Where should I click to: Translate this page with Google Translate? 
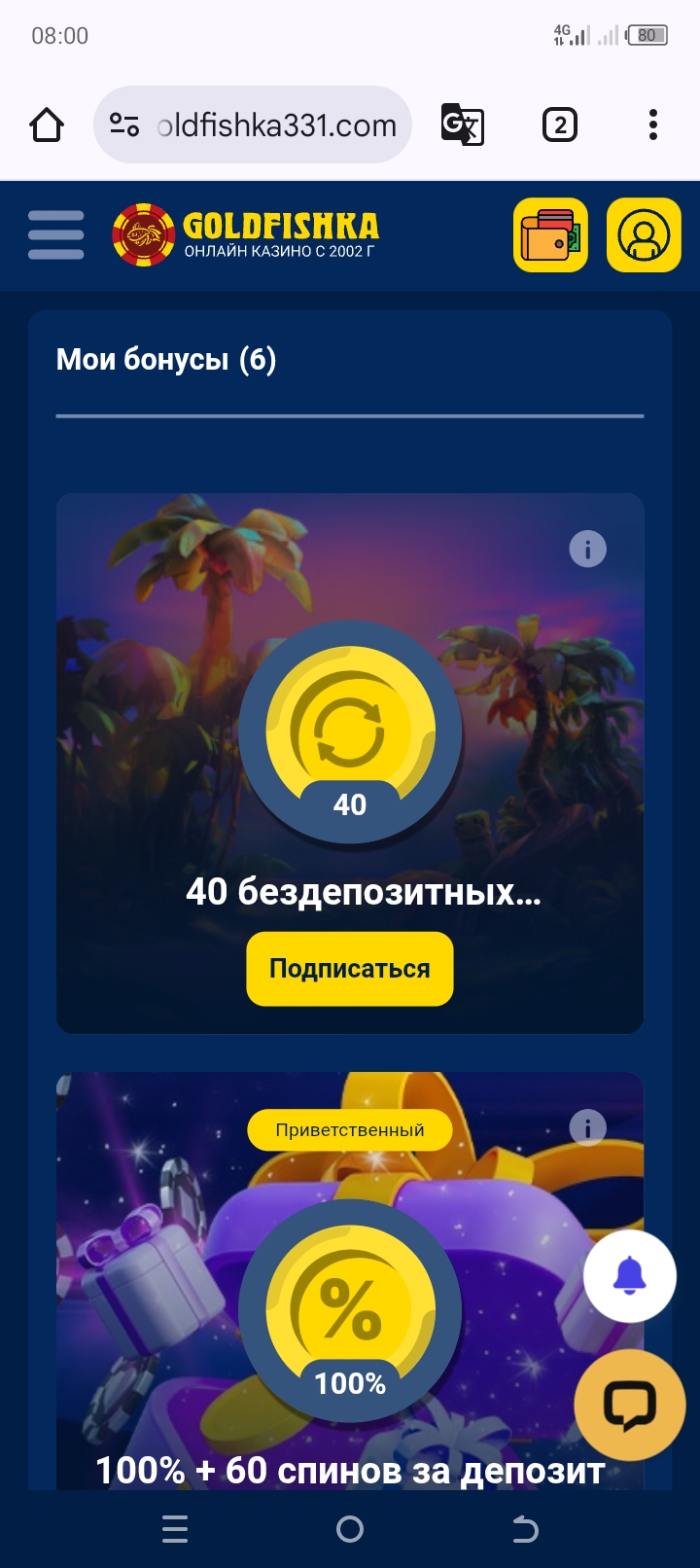click(462, 125)
